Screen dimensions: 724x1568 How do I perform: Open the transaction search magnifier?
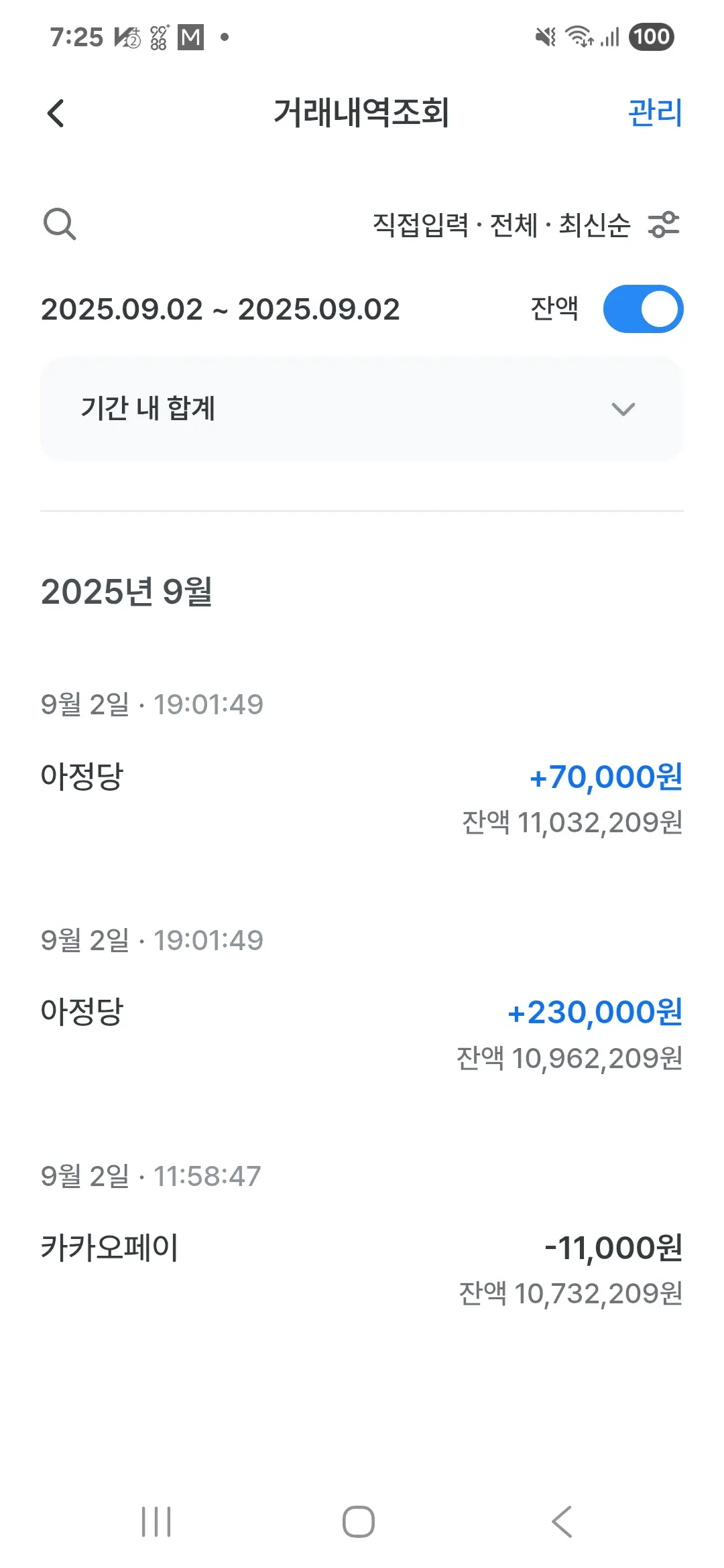60,224
